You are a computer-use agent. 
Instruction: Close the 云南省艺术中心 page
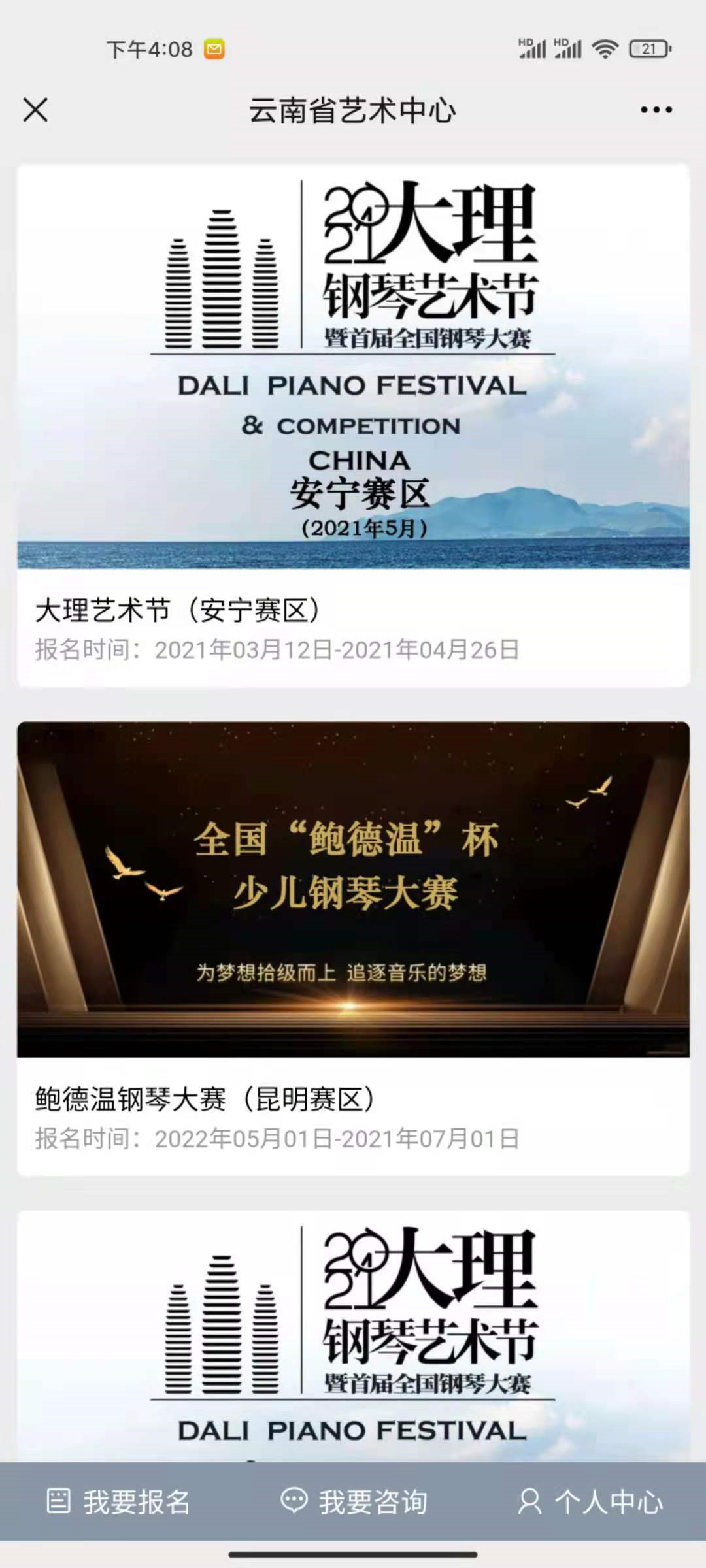pyautogui.click(x=35, y=110)
